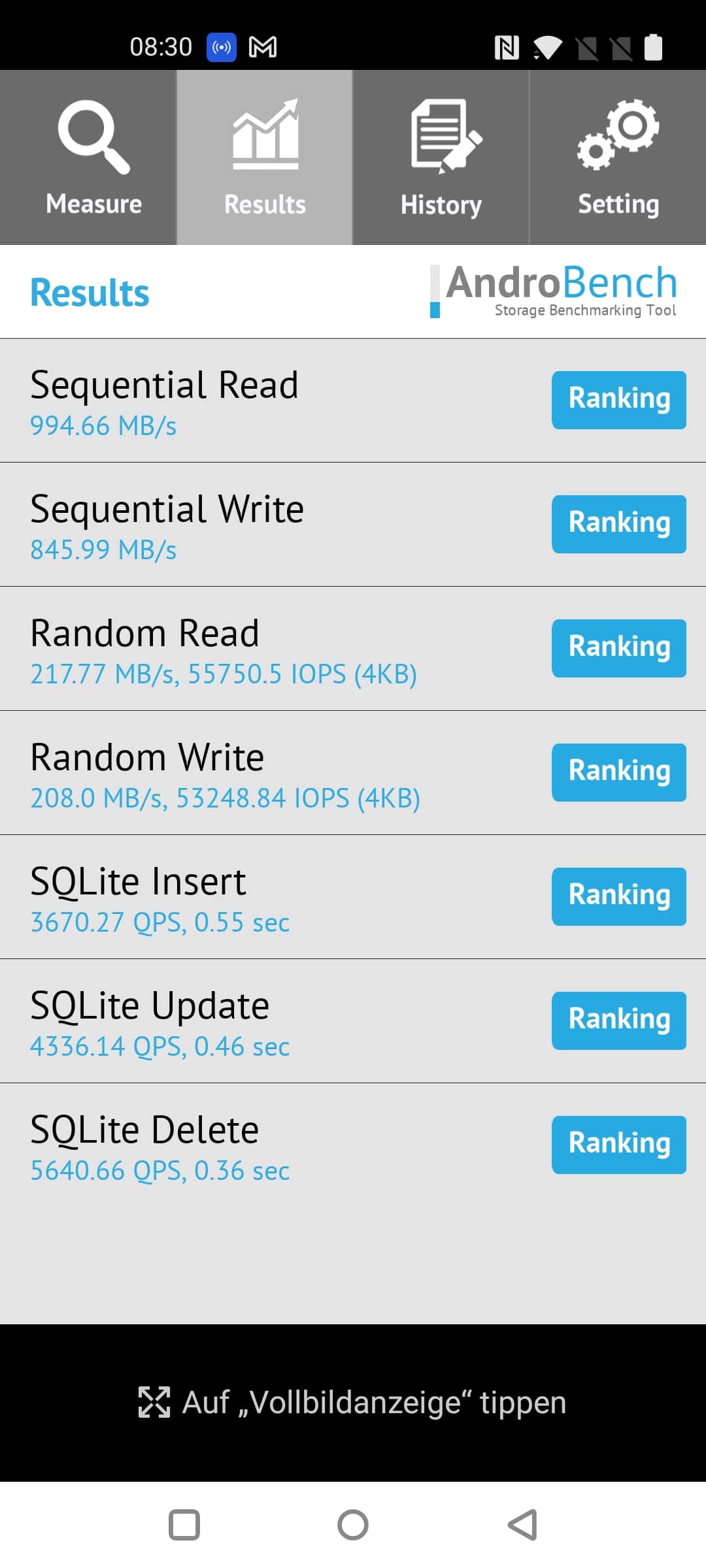Open the History tab

coord(441,157)
